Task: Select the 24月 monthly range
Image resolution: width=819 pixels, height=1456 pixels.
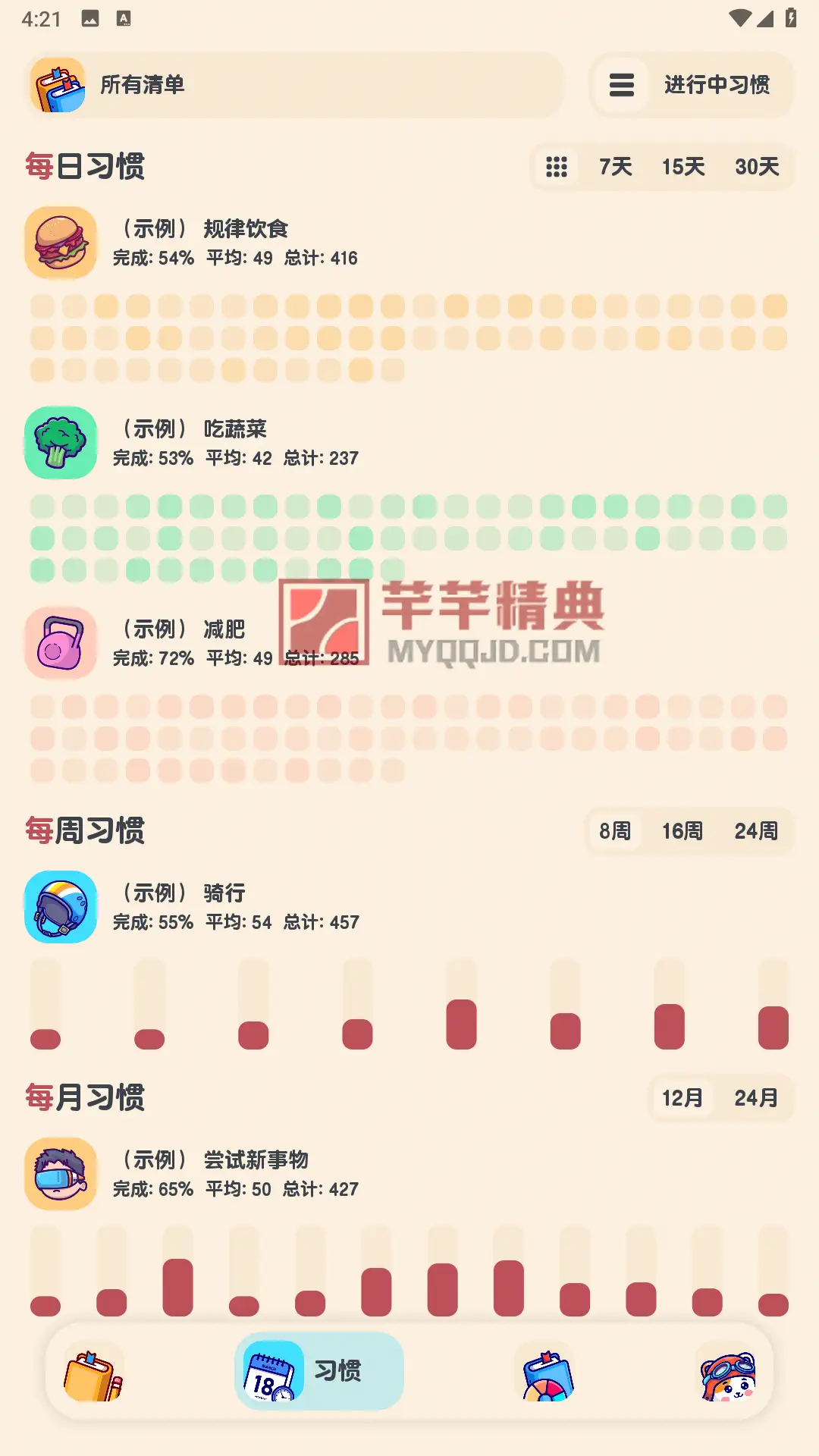Action: (x=756, y=1098)
